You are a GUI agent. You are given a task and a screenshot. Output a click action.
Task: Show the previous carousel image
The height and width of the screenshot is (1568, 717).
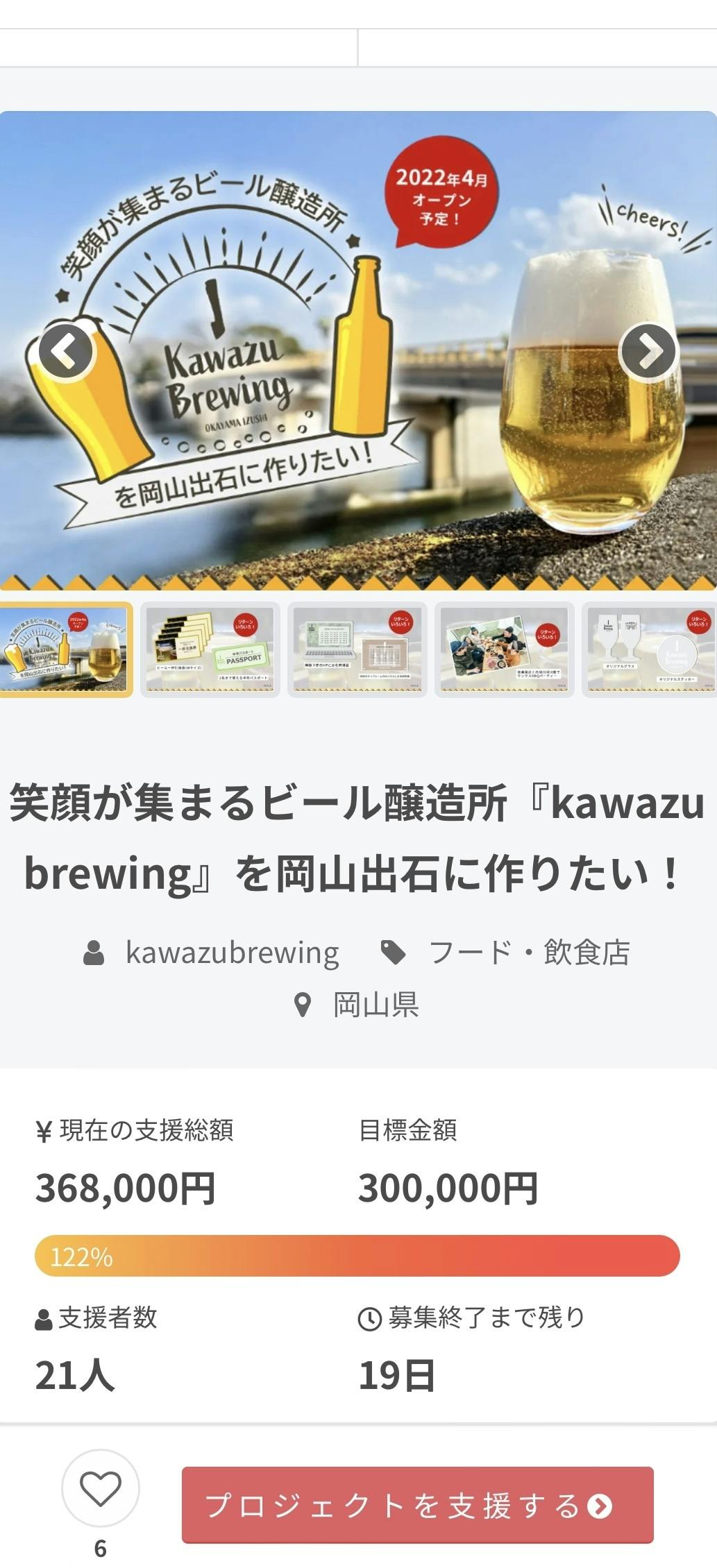click(65, 351)
